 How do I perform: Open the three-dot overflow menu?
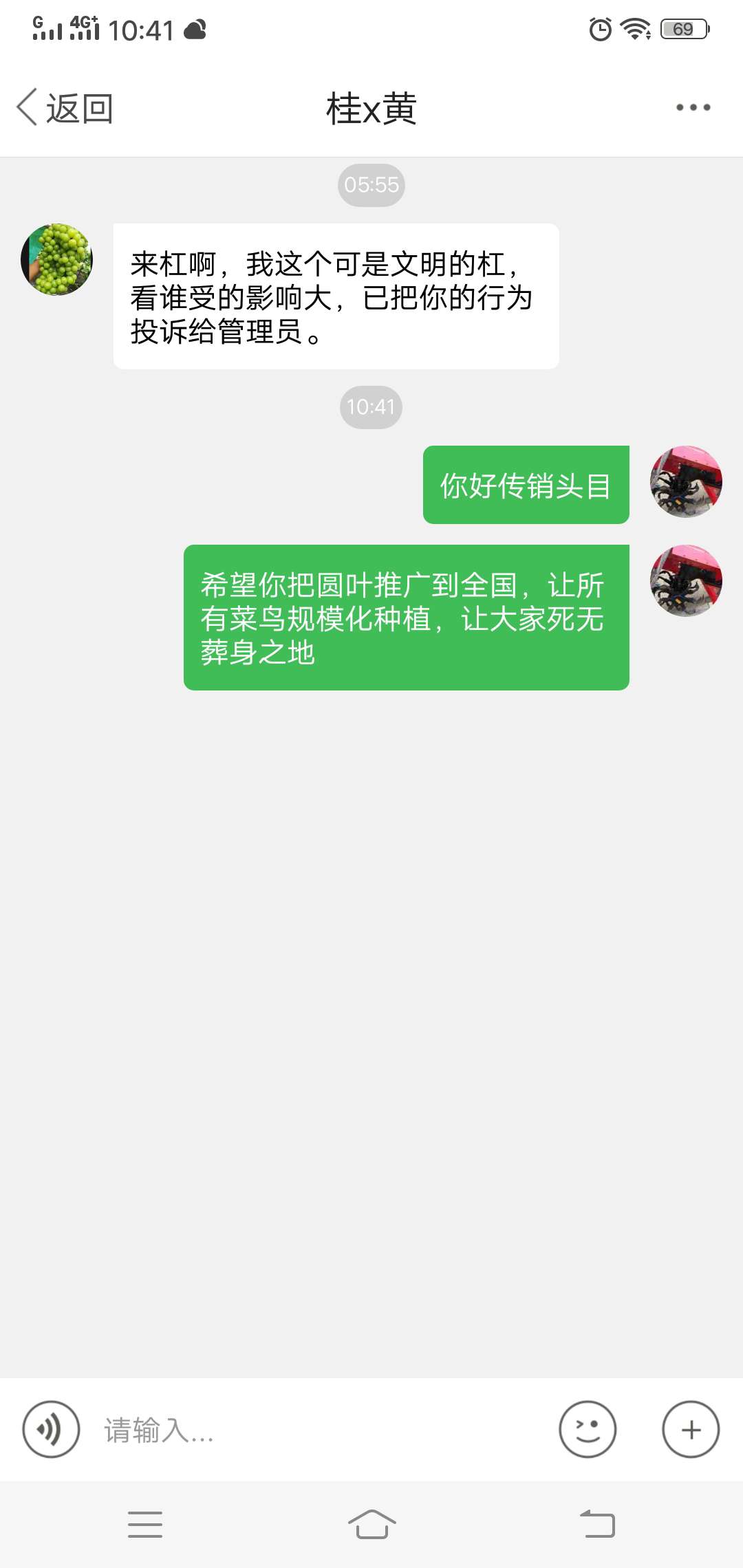(693, 107)
